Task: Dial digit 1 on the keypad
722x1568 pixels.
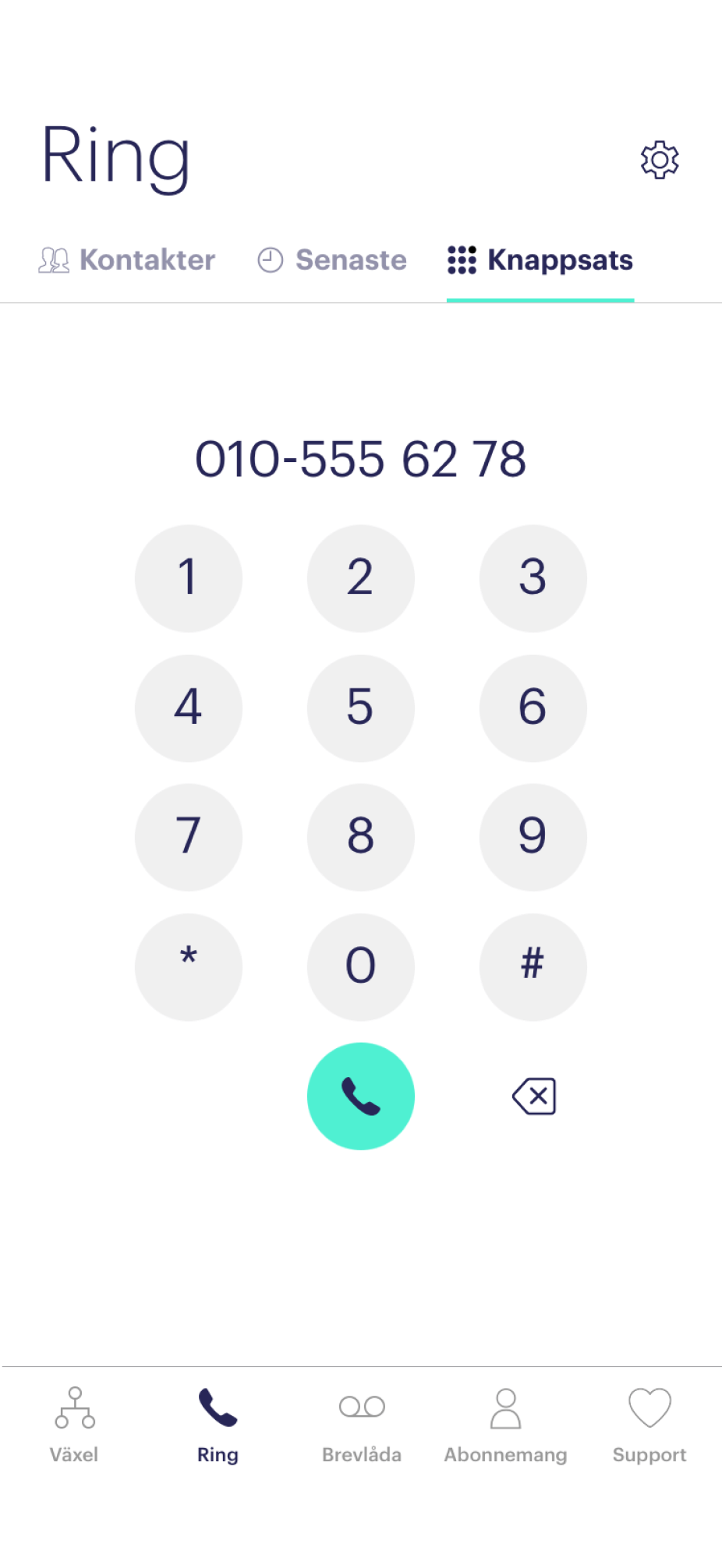Action: [189, 578]
